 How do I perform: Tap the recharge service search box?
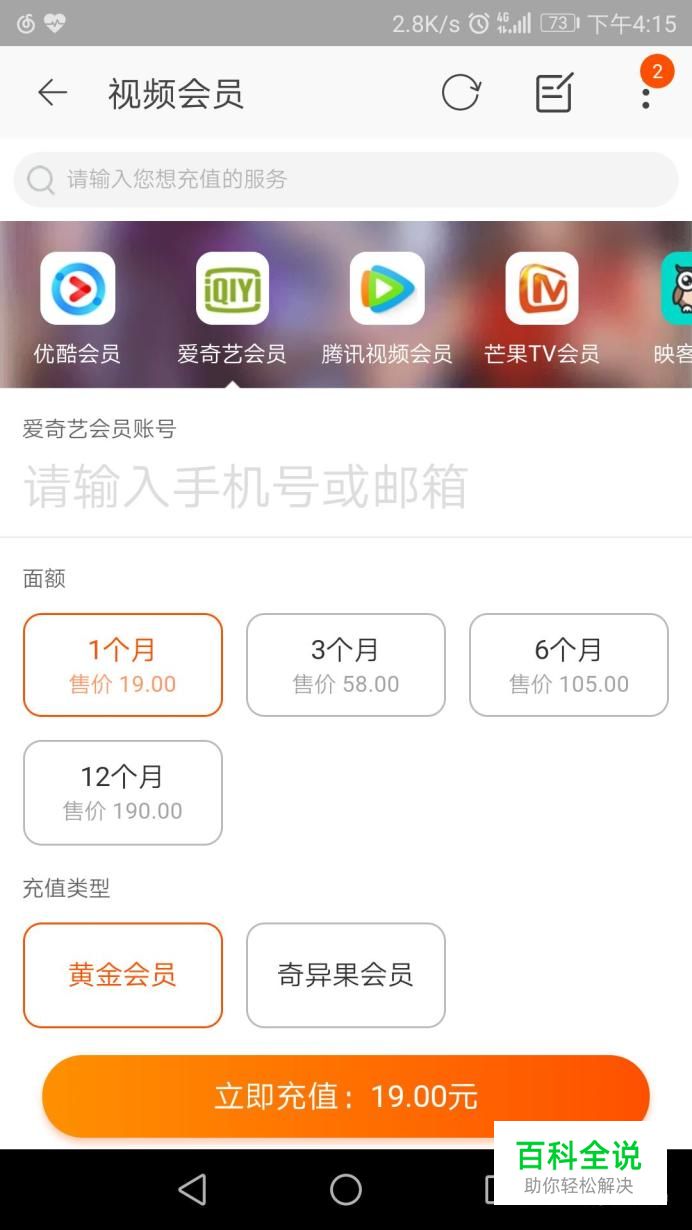click(x=346, y=180)
